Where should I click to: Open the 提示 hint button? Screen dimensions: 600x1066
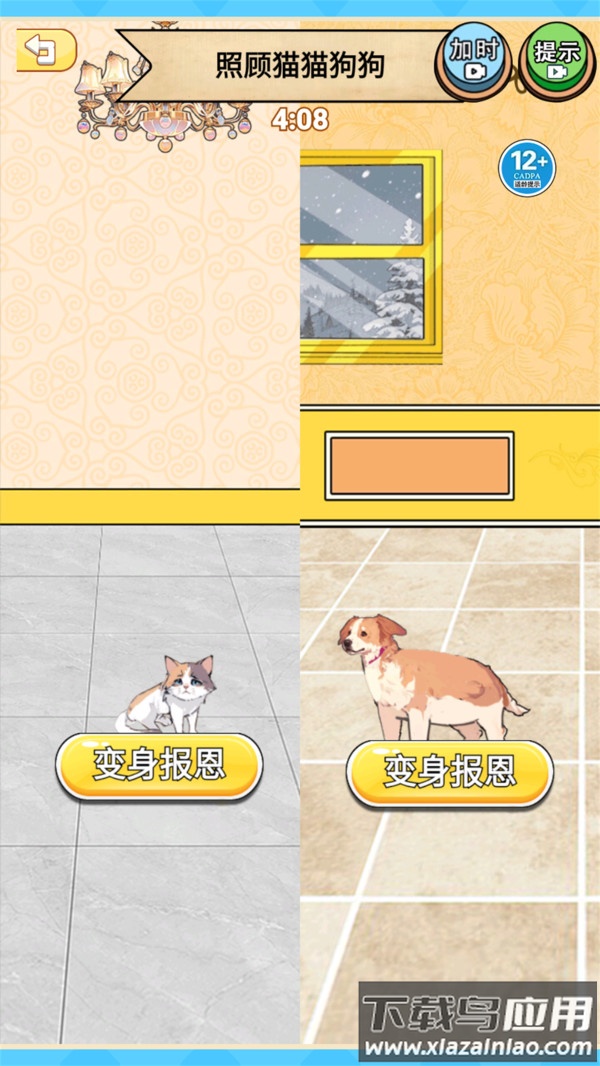(558, 59)
